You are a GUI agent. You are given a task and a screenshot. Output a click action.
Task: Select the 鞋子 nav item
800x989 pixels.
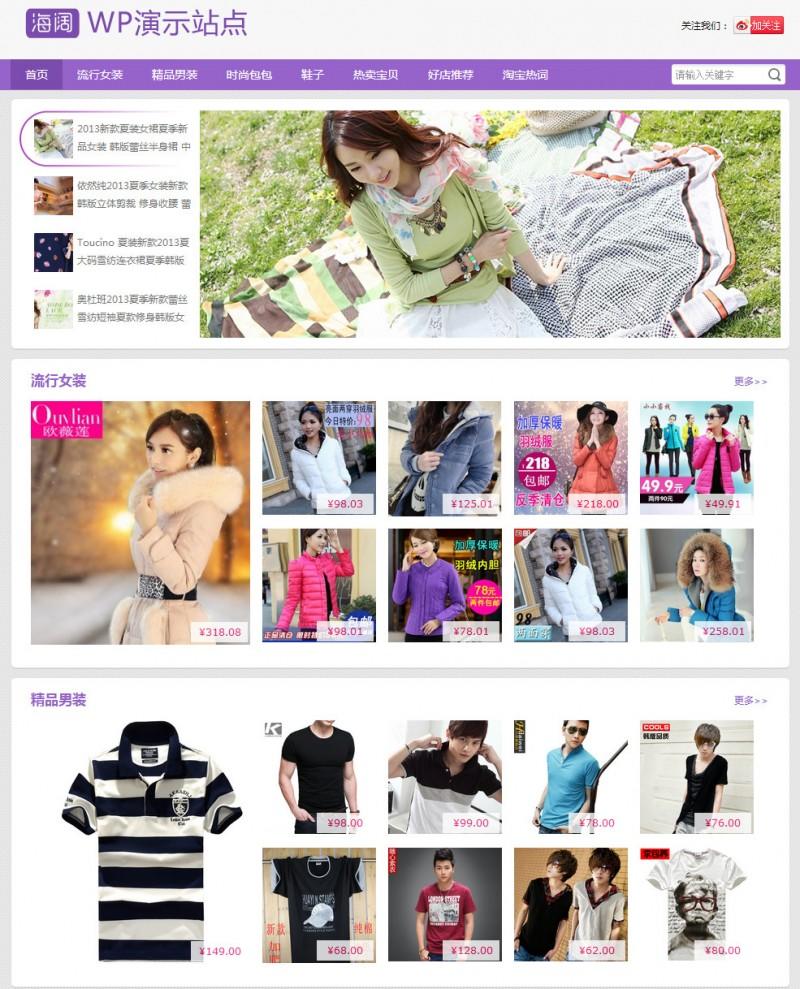pos(313,75)
